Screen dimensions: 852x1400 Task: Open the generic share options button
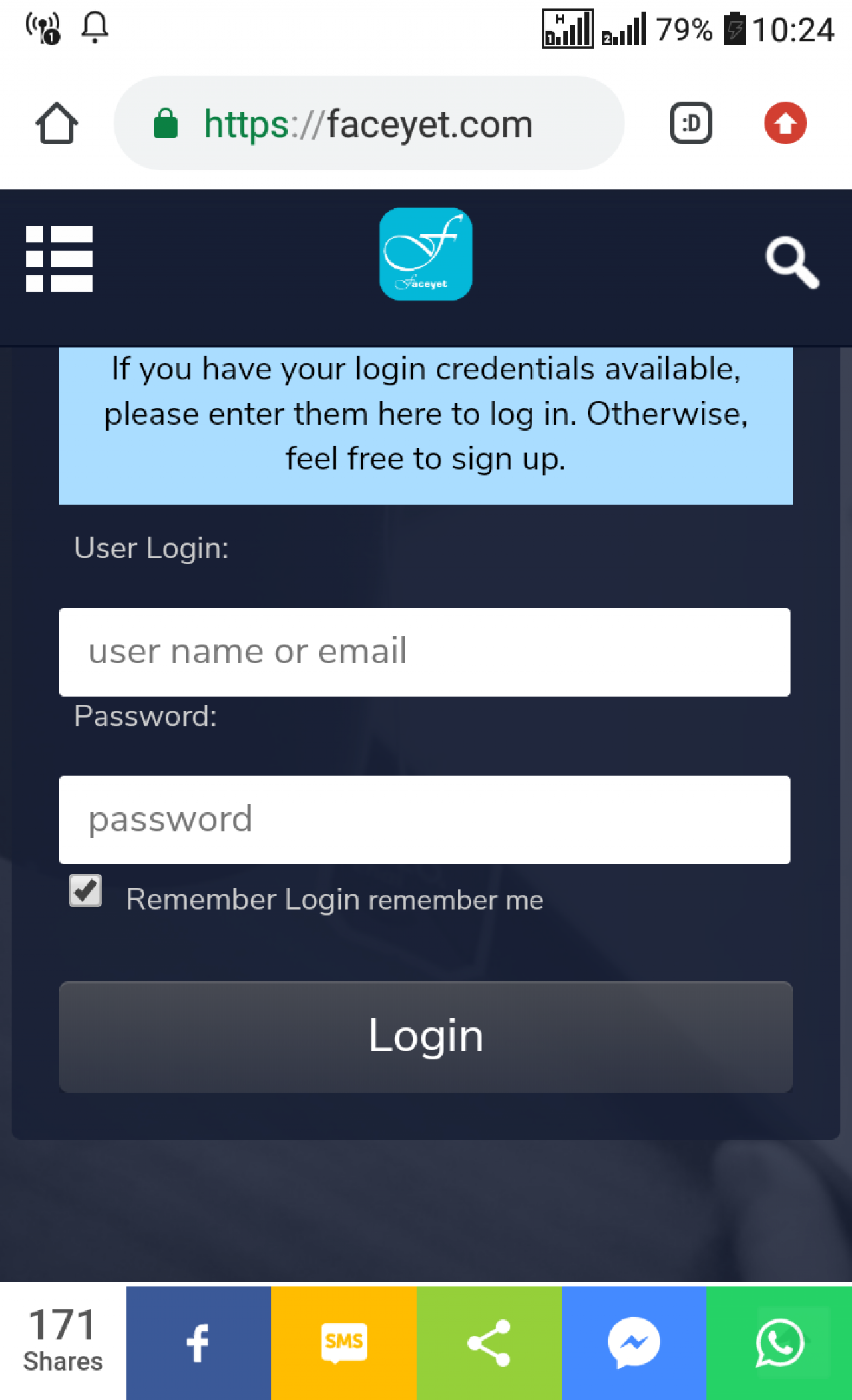click(489, 1343)
